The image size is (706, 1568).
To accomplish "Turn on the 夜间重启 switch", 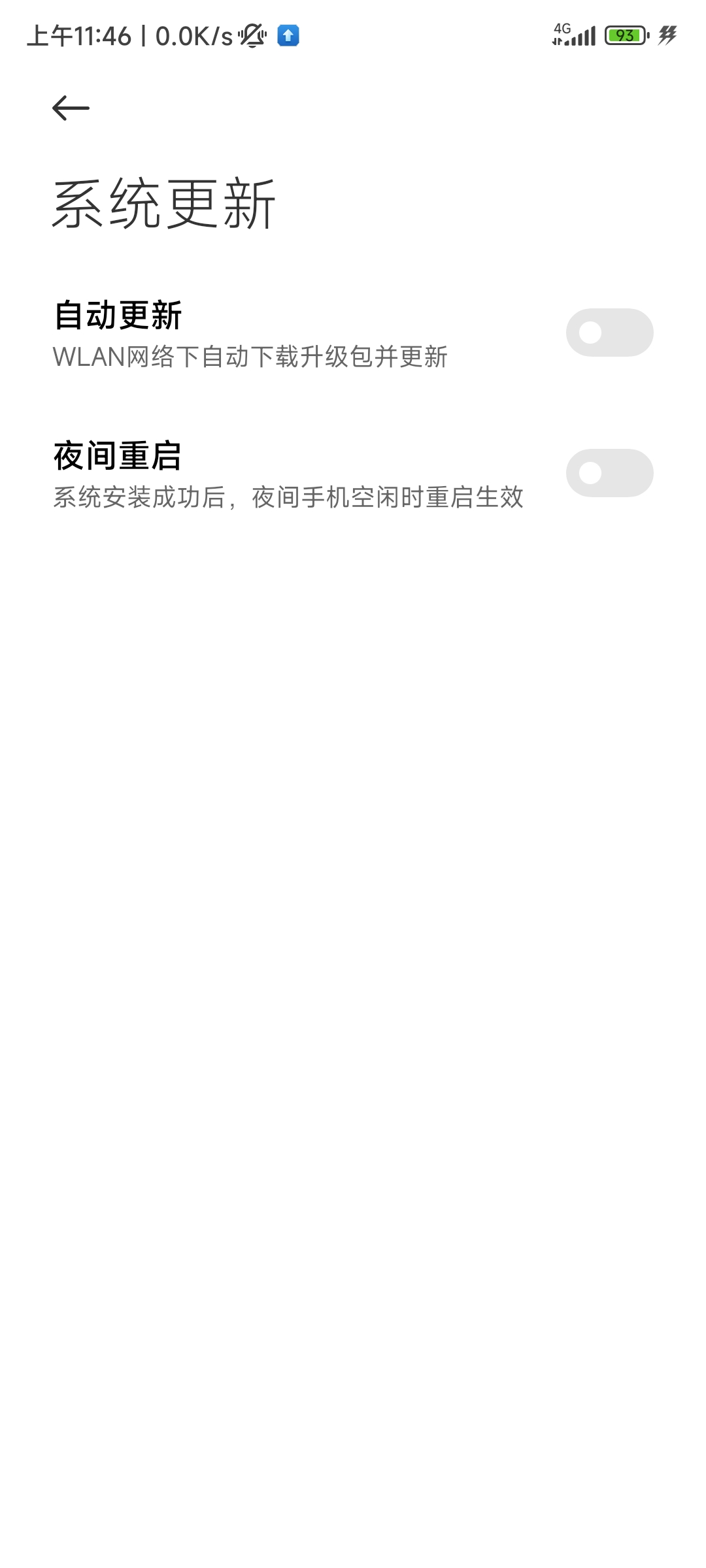I will pyautogui.click(x=609, y=473).
